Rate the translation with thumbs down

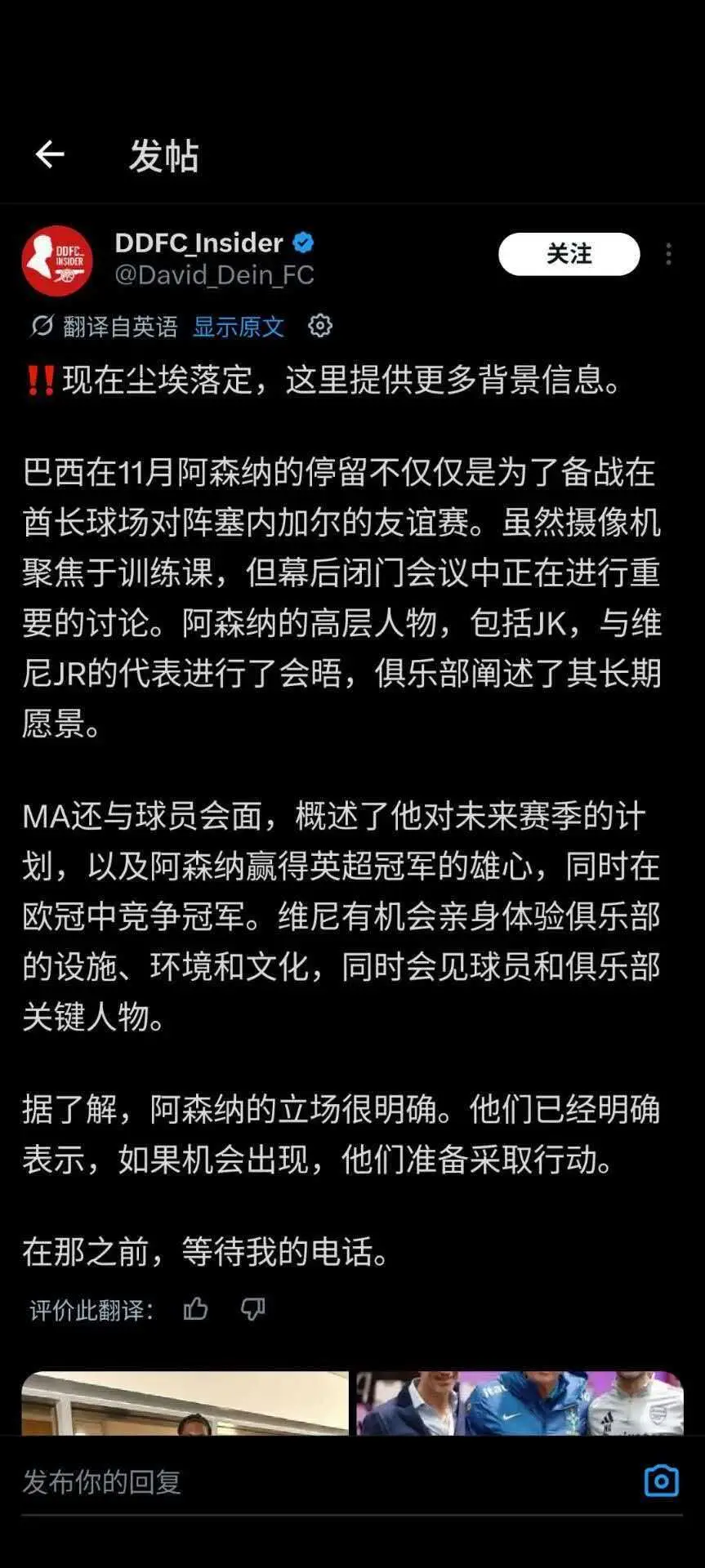coord(253,1309)
